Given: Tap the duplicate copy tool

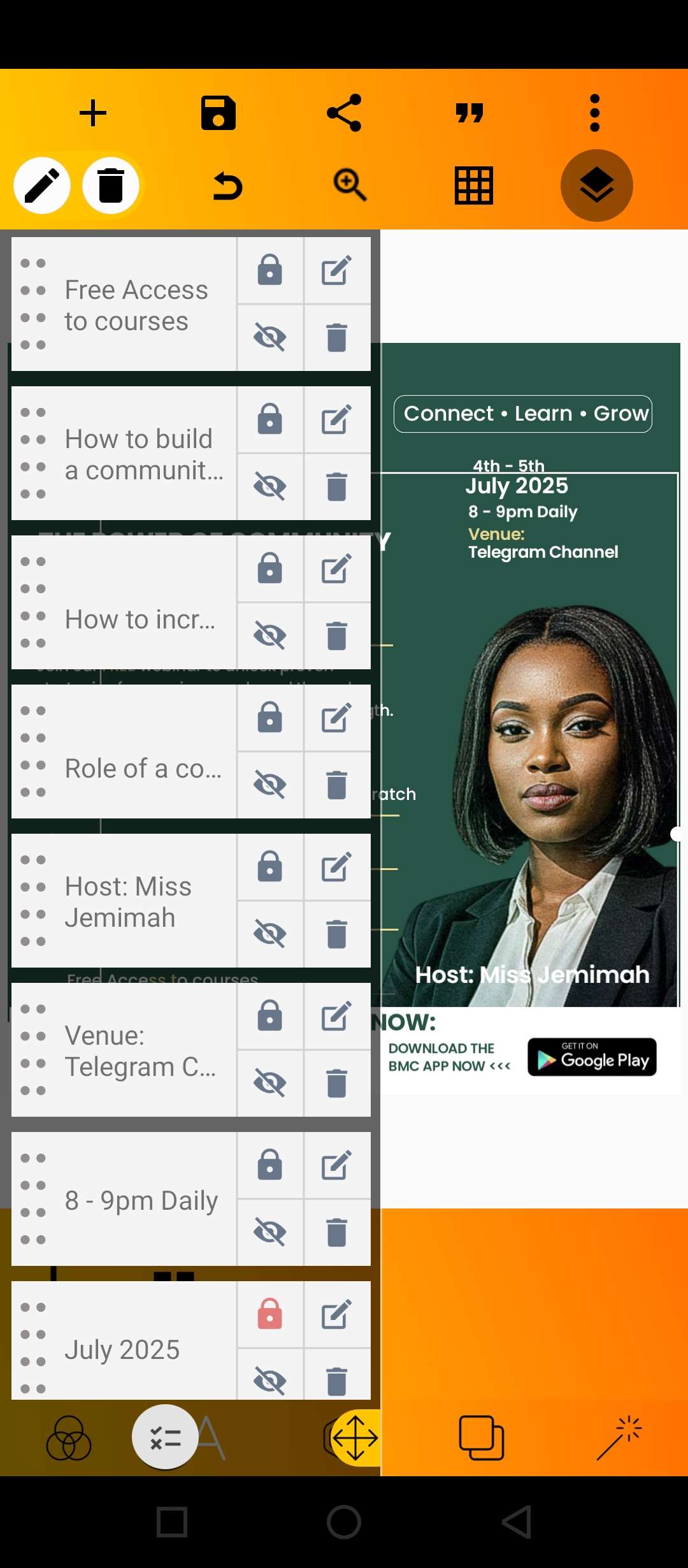Looking at the screenshot, I should click(482, 1437).
